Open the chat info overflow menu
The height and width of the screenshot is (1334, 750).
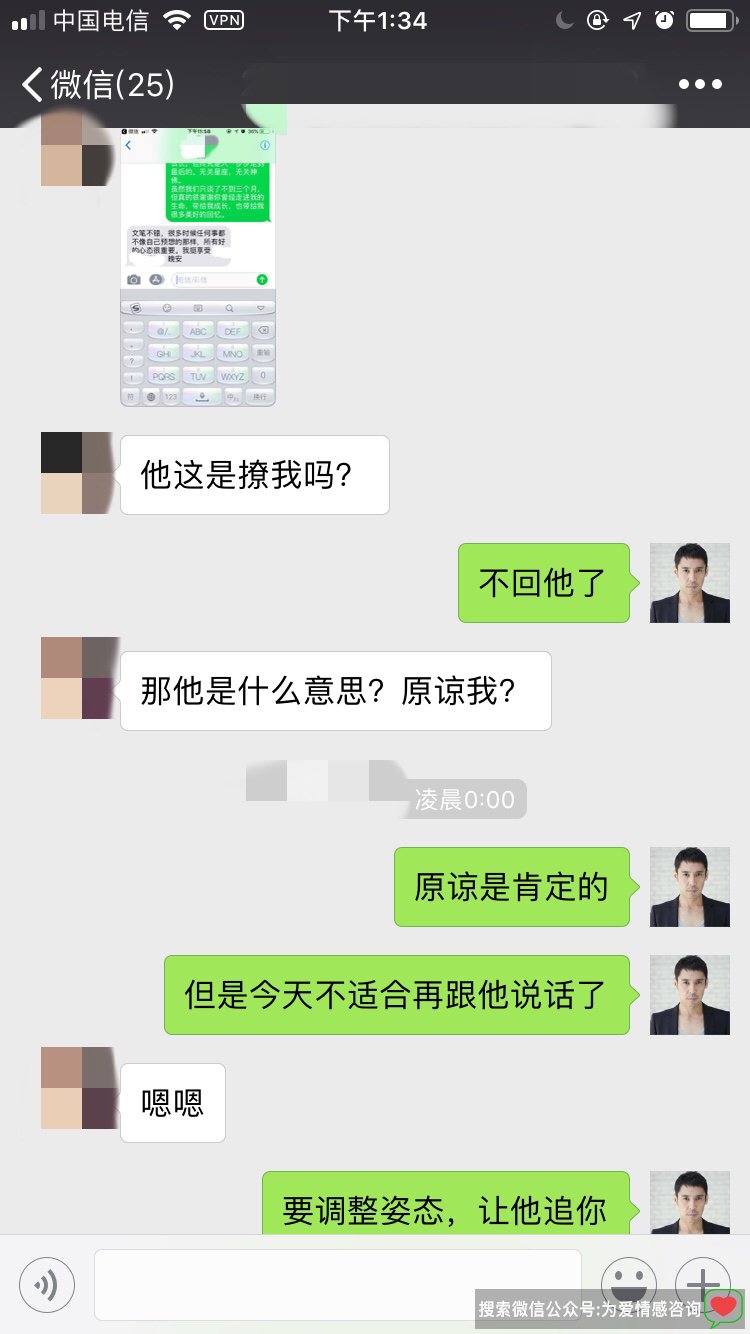coord(700,85)
